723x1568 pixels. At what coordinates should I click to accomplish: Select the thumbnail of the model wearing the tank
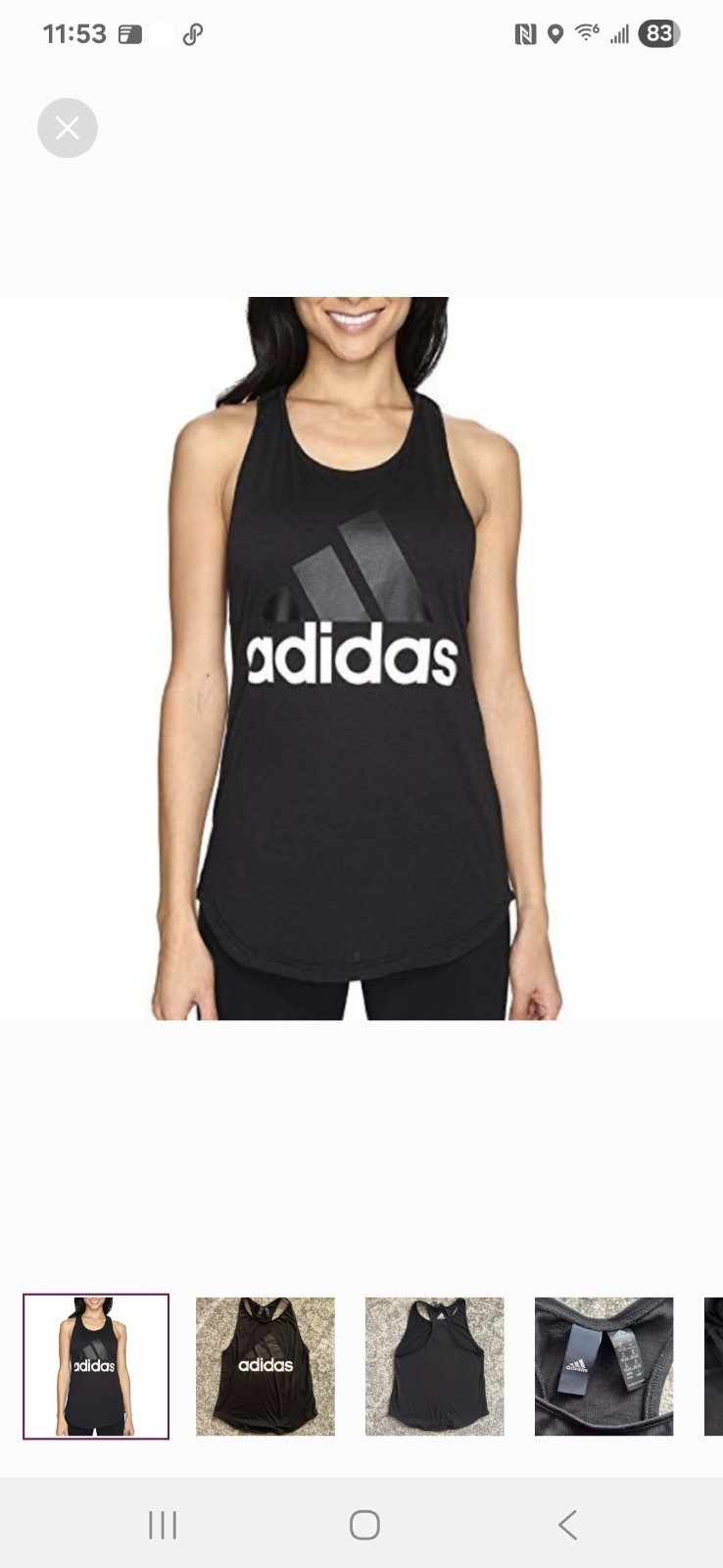(x=96, y=1366)
